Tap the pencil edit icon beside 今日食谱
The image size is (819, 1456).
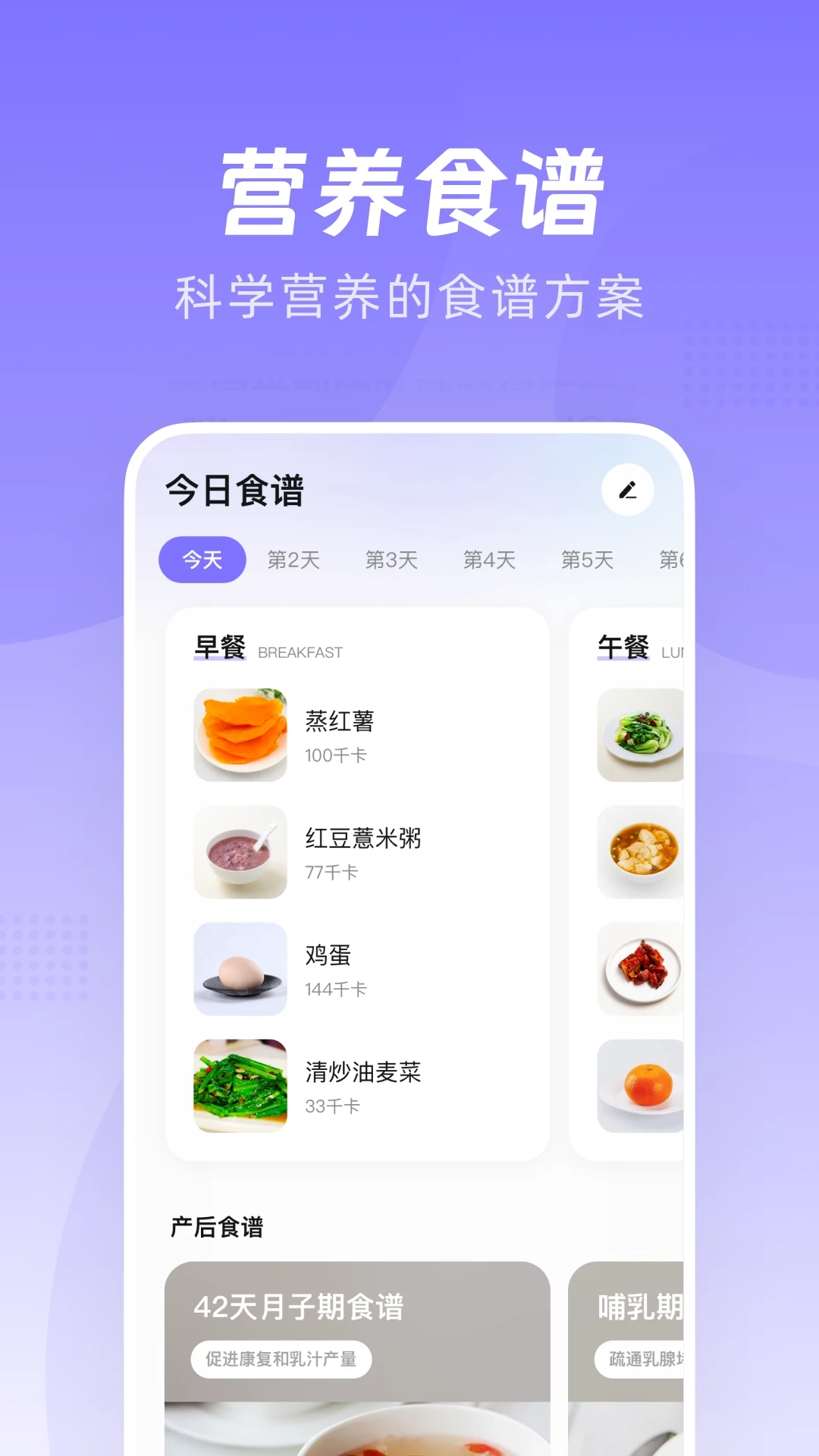tap(627, 490)
